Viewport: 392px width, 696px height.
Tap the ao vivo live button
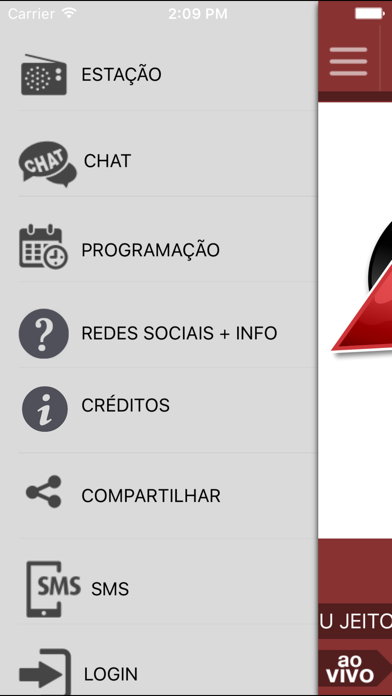[x=349, y=668]
